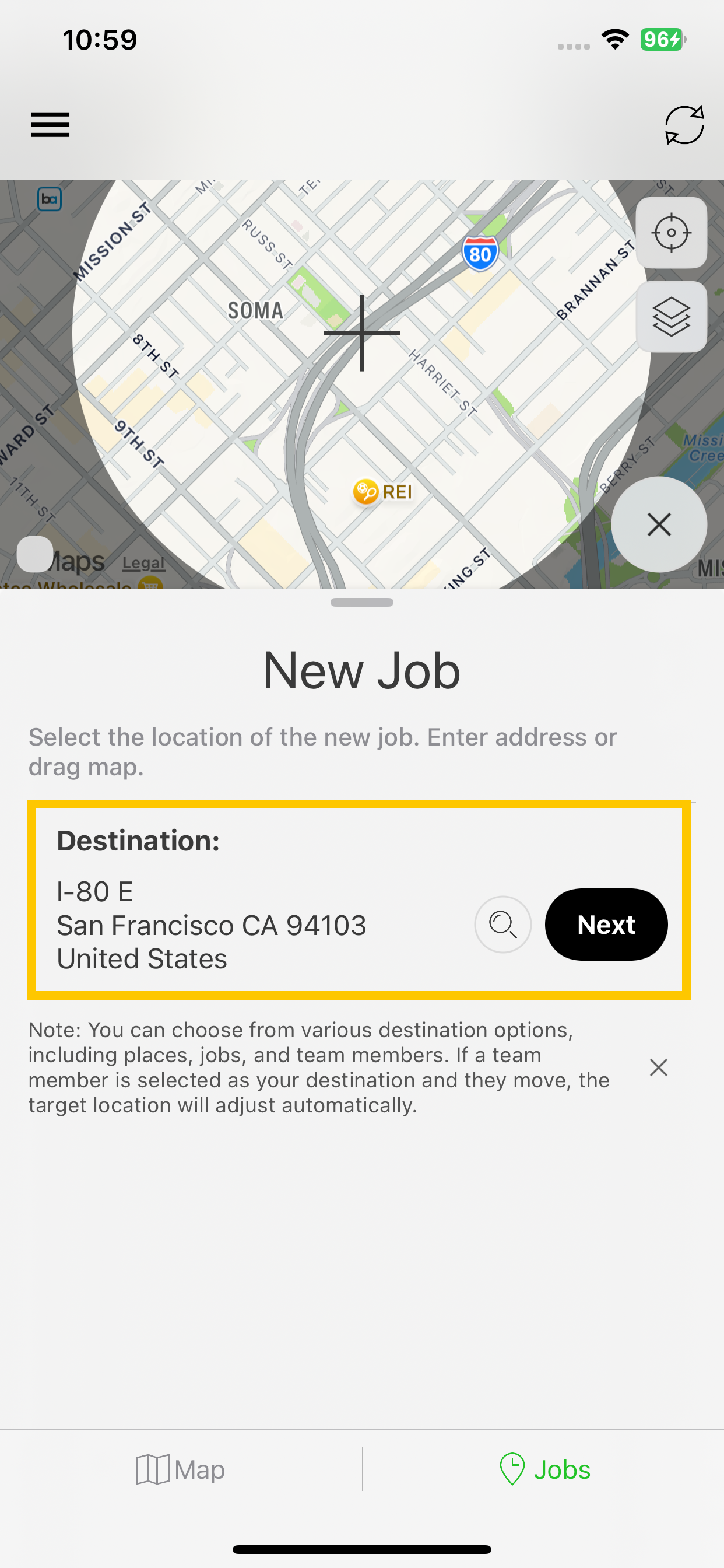Switch to the Map tab
Screen dimensions: 724x1568
[x=181, y=1469]
